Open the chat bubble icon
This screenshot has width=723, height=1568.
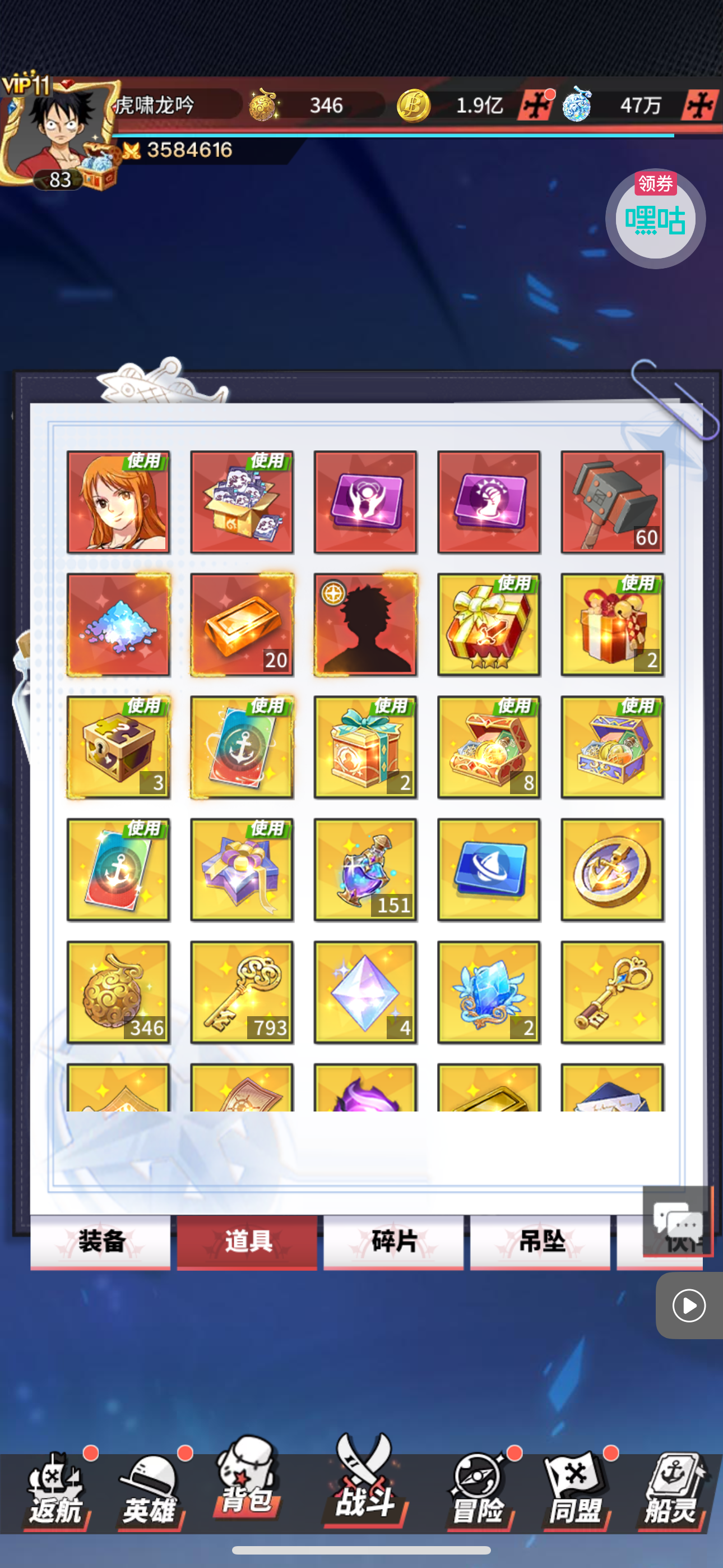[678, 1220]
